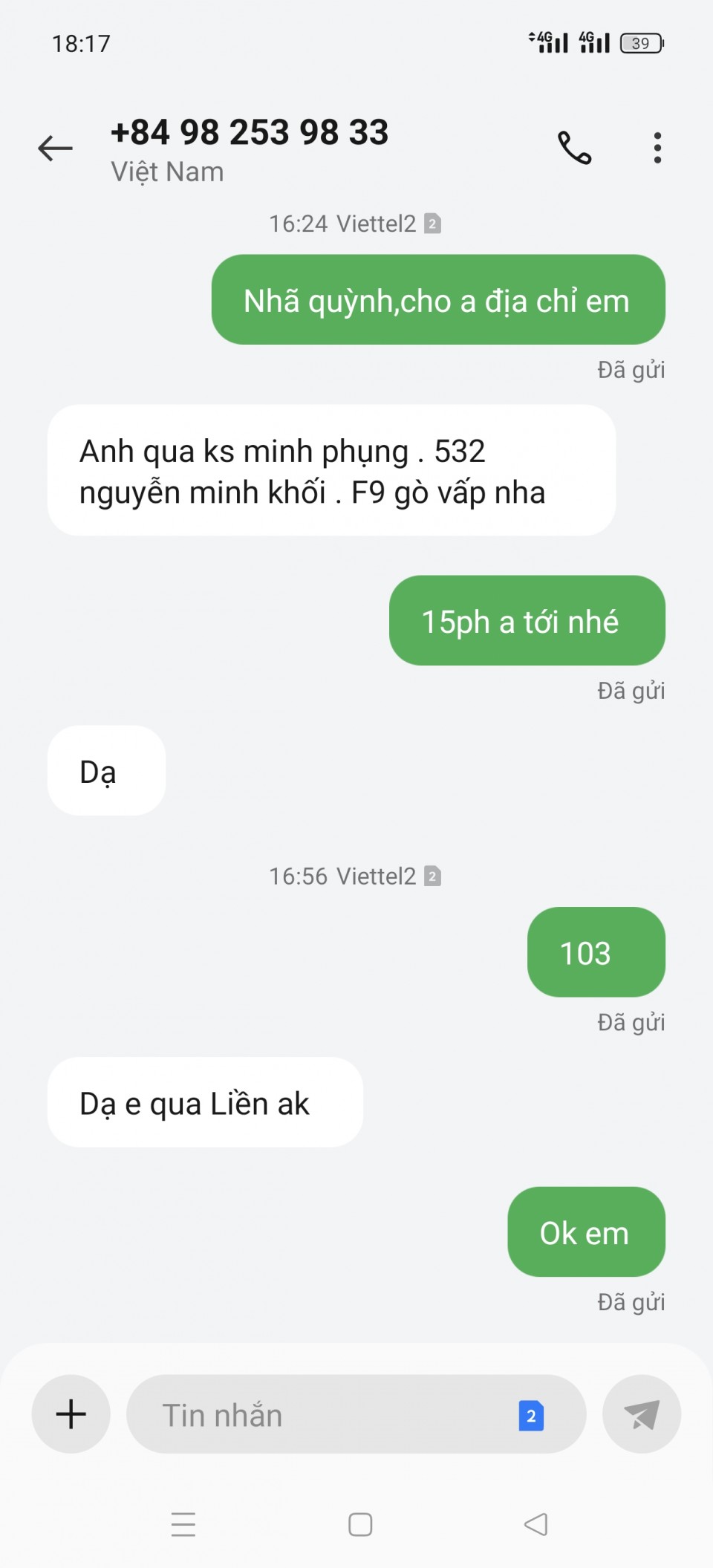Image resolution: width=713 pixels, height=1568 pixels.
Task: Call +84 98 253 98 33
Action: tap(574, 148)
